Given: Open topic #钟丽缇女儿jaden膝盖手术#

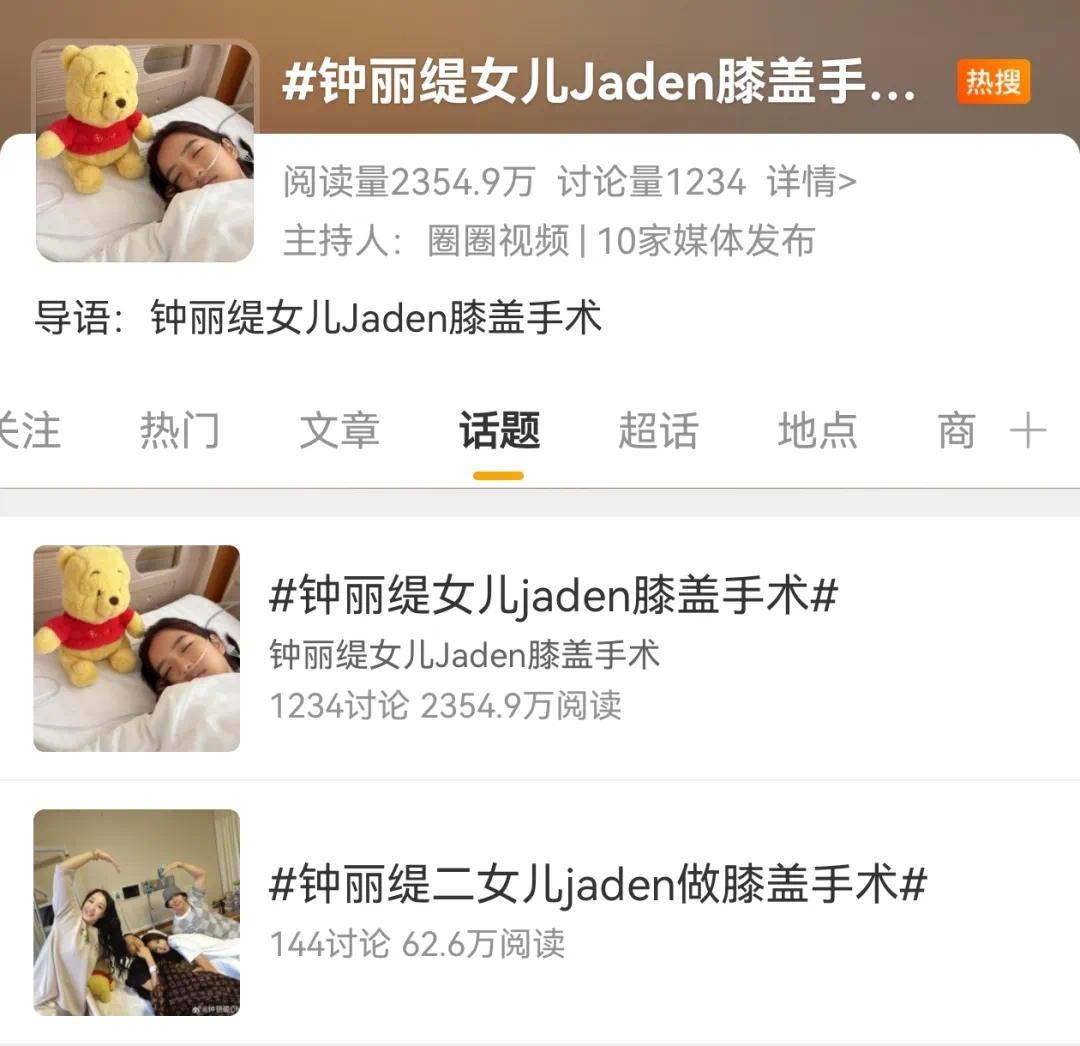Looking at the screenshot, I should pyautogui.click(x=540, y=648).
